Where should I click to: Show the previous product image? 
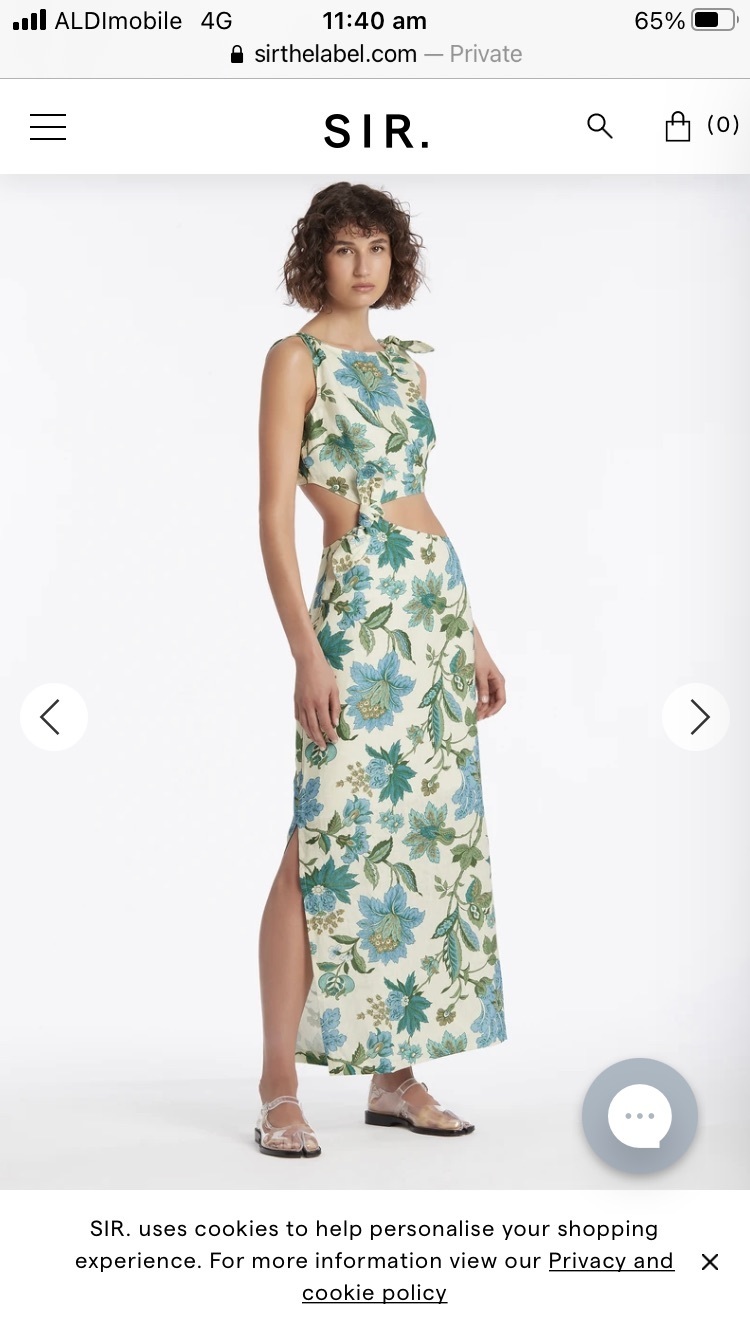(x=54, y=717)
